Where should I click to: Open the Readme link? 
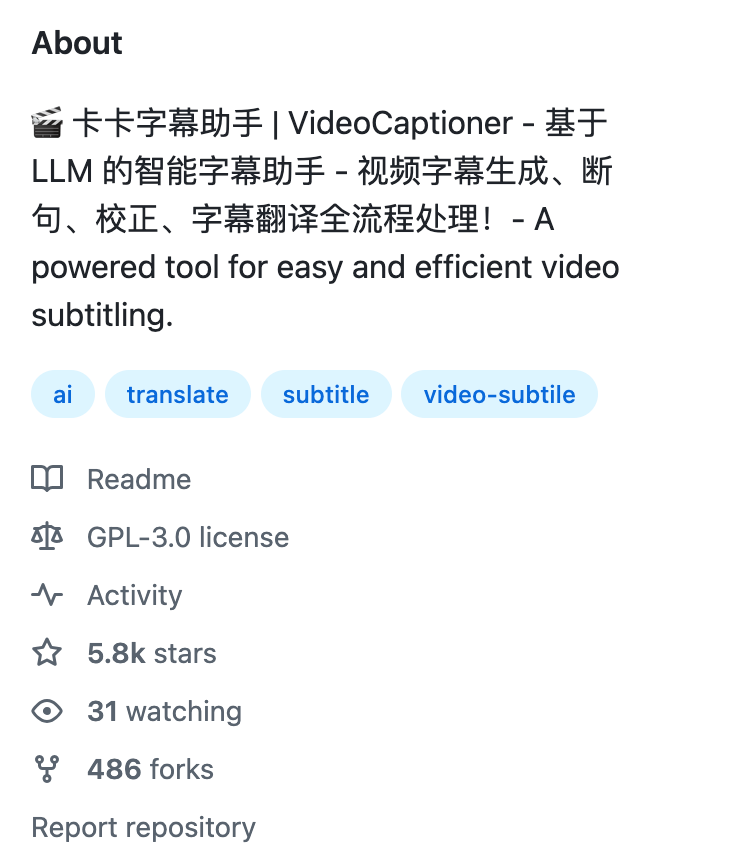point(138,480)
